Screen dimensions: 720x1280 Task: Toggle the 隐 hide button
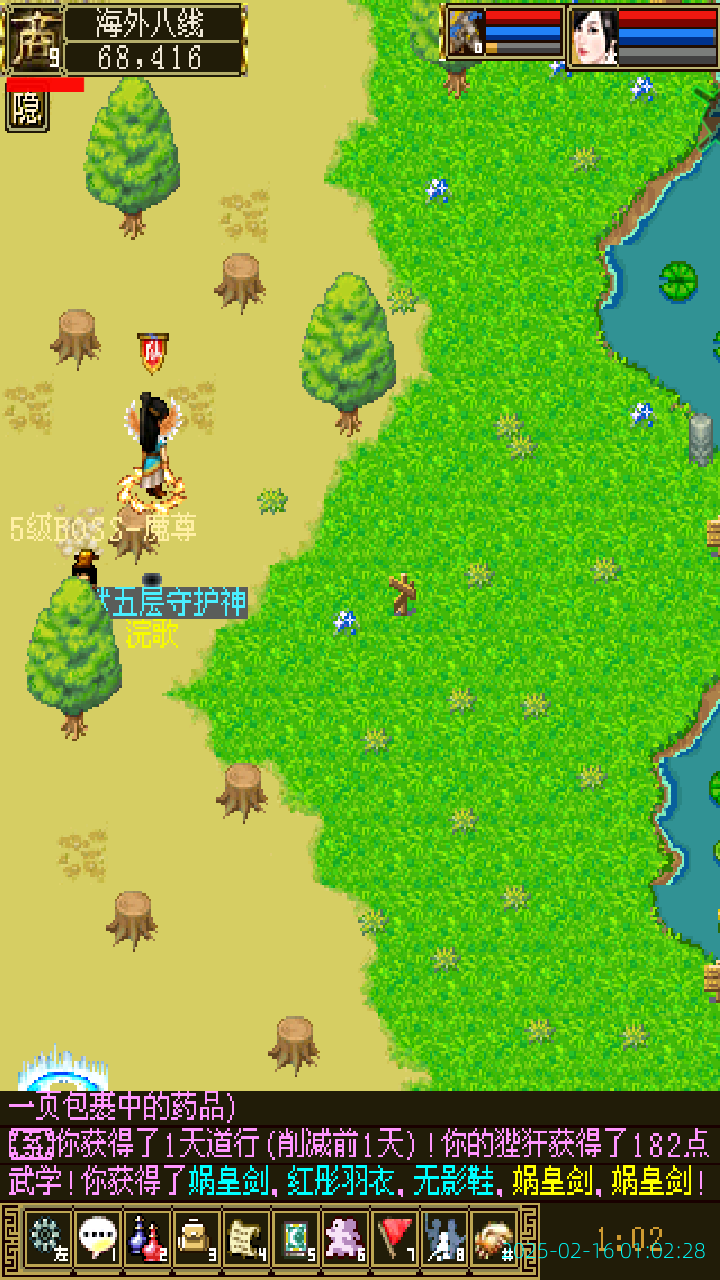27,110
